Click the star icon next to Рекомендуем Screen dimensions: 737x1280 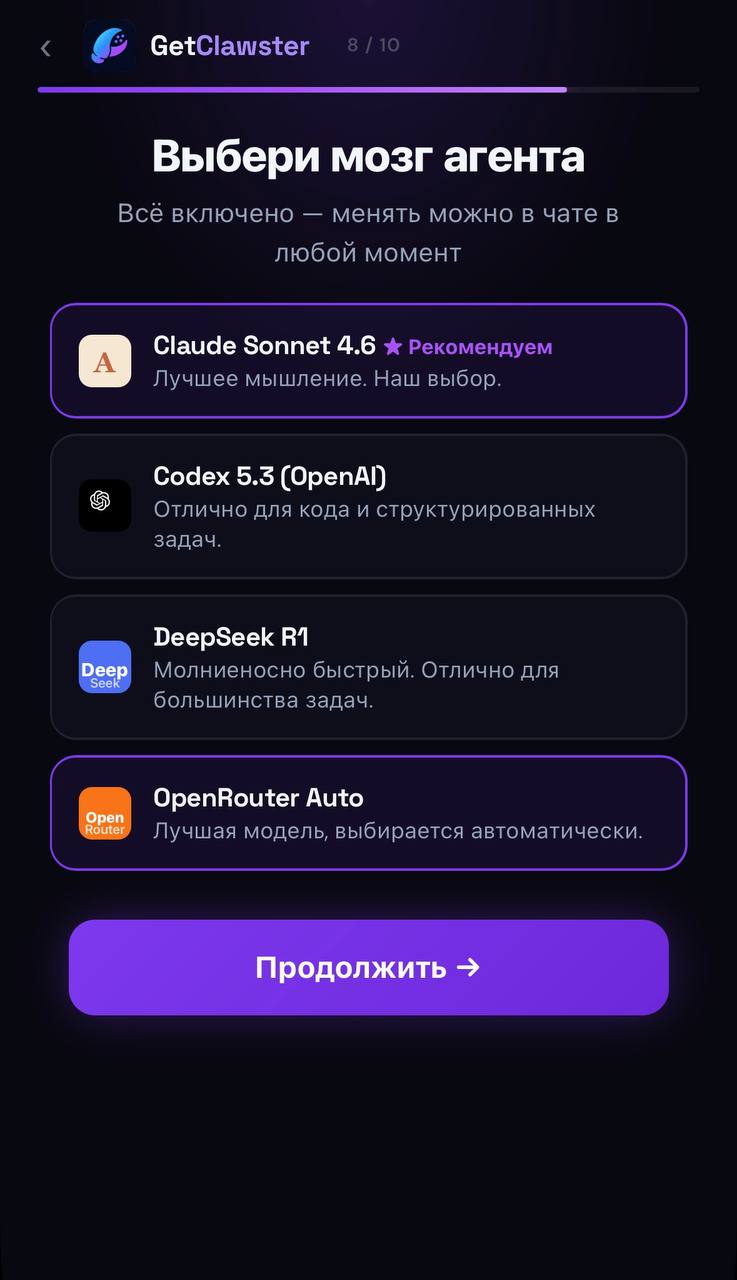pos(392,347)
